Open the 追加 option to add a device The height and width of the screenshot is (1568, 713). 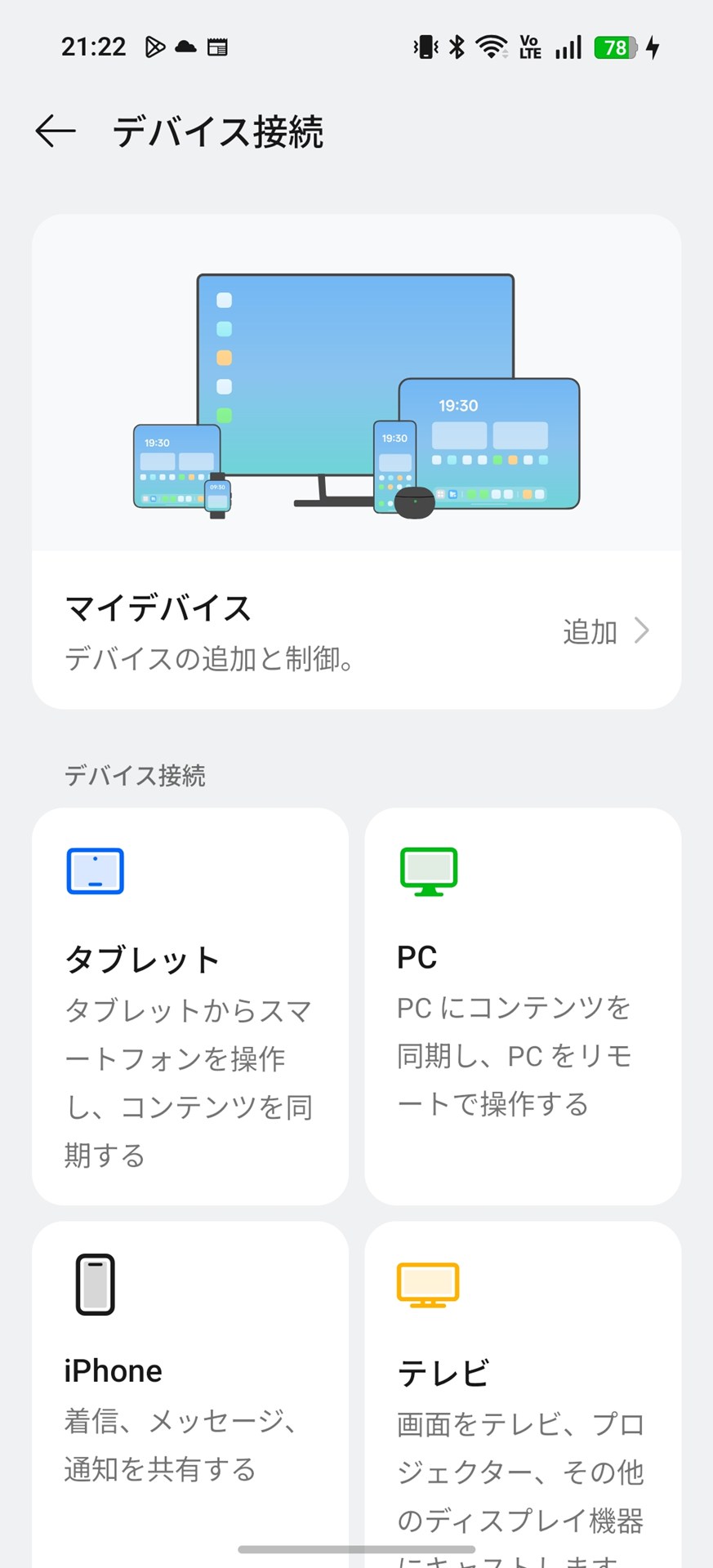pos(589,630)
